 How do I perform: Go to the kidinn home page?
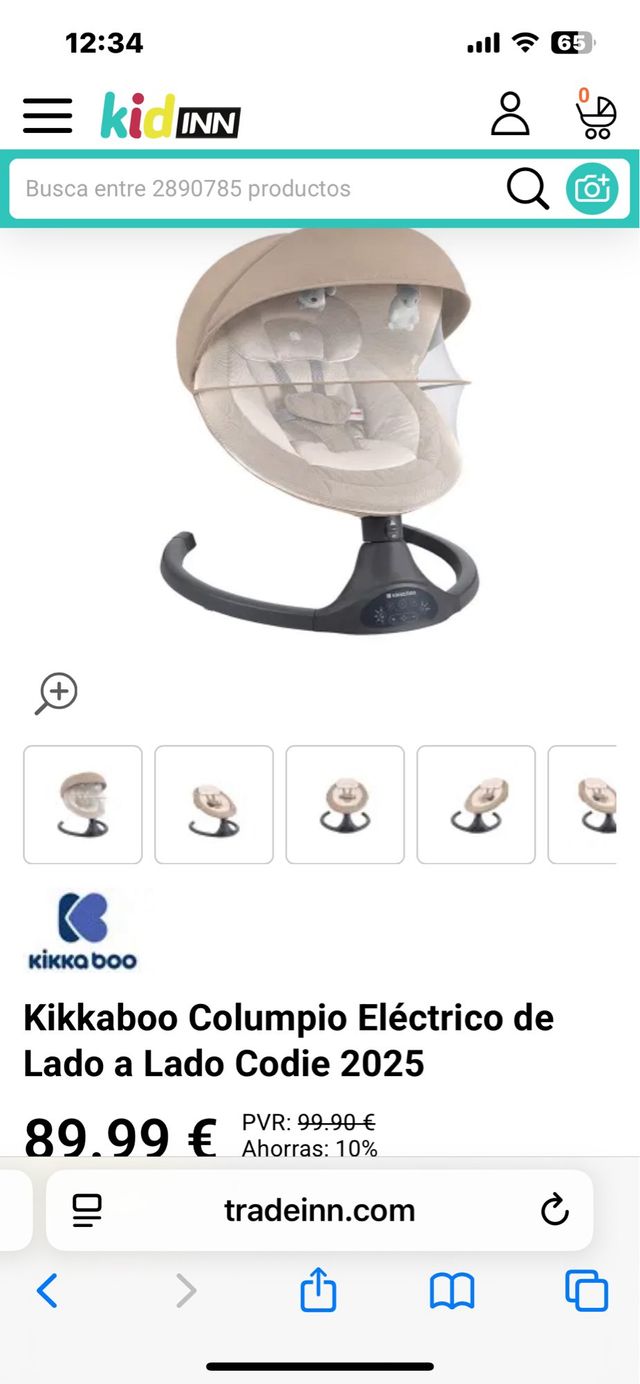point(170,116)
